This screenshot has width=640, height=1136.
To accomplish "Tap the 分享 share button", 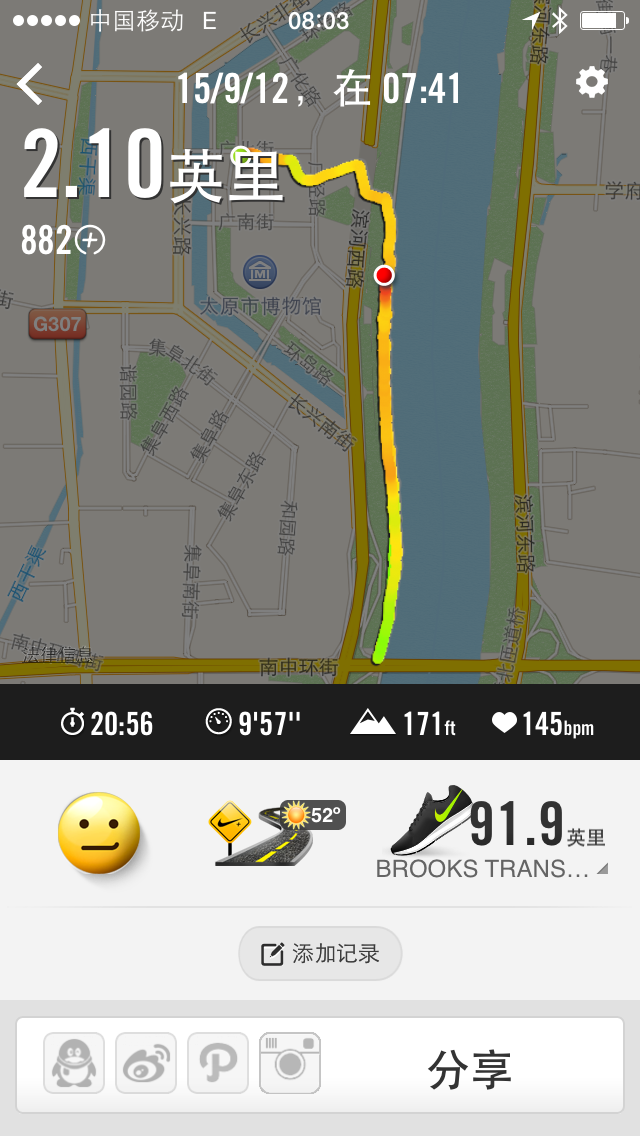I will 469,1068.
